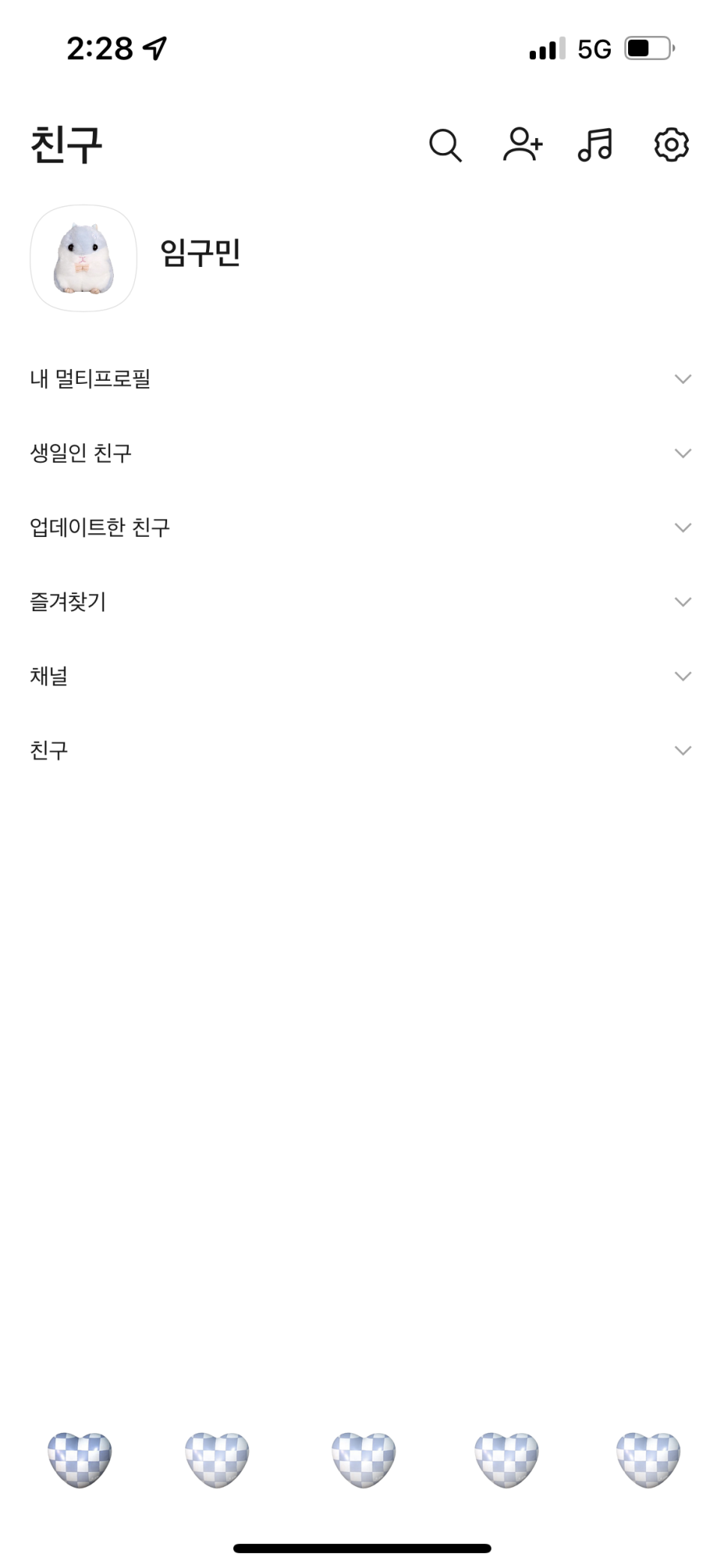This screenshot has width=724, height=1568.
Task: Open the music note icon
Action: (x=595, y=145)
